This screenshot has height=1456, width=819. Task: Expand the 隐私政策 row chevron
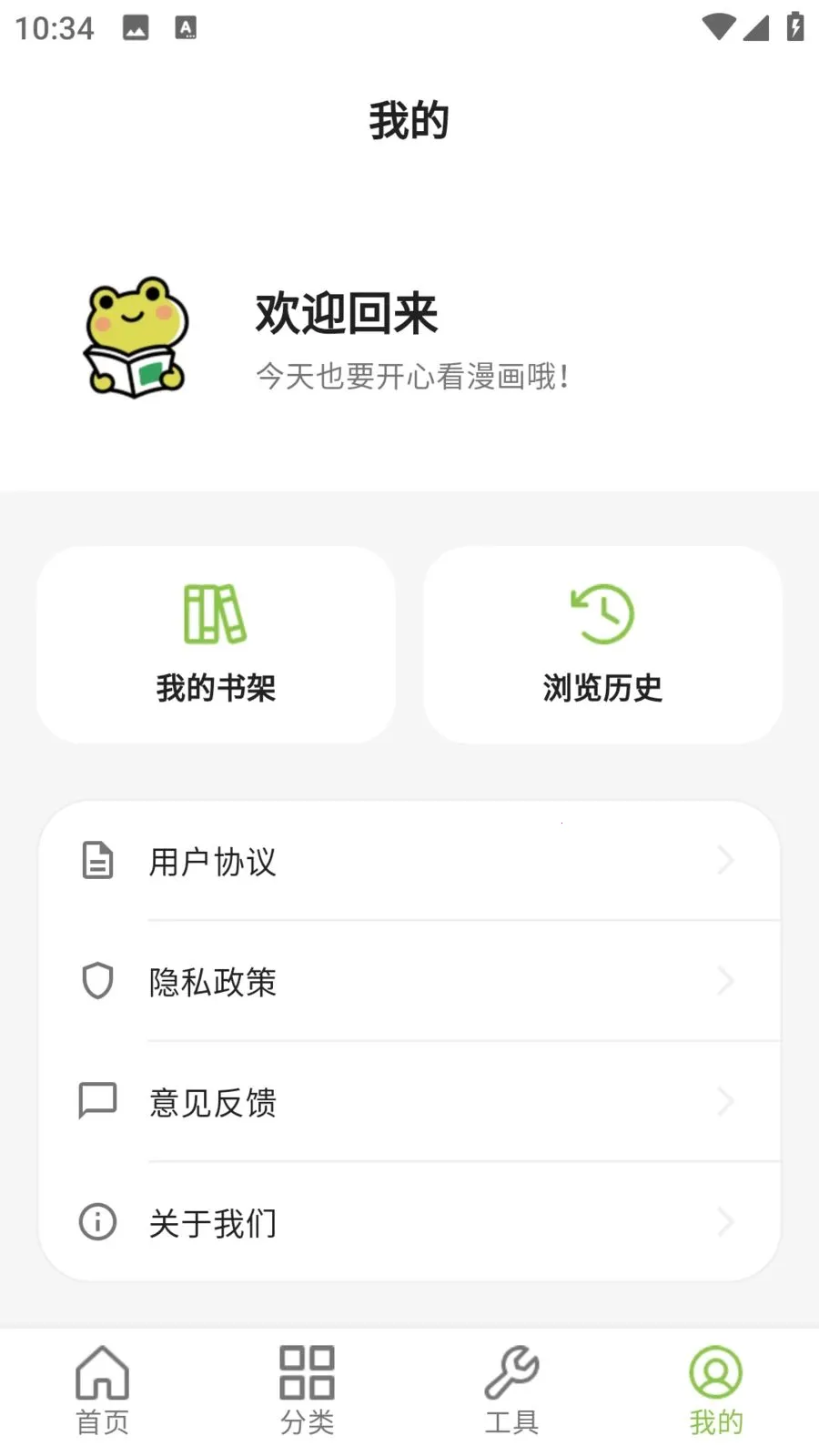[x=725, y=981]
